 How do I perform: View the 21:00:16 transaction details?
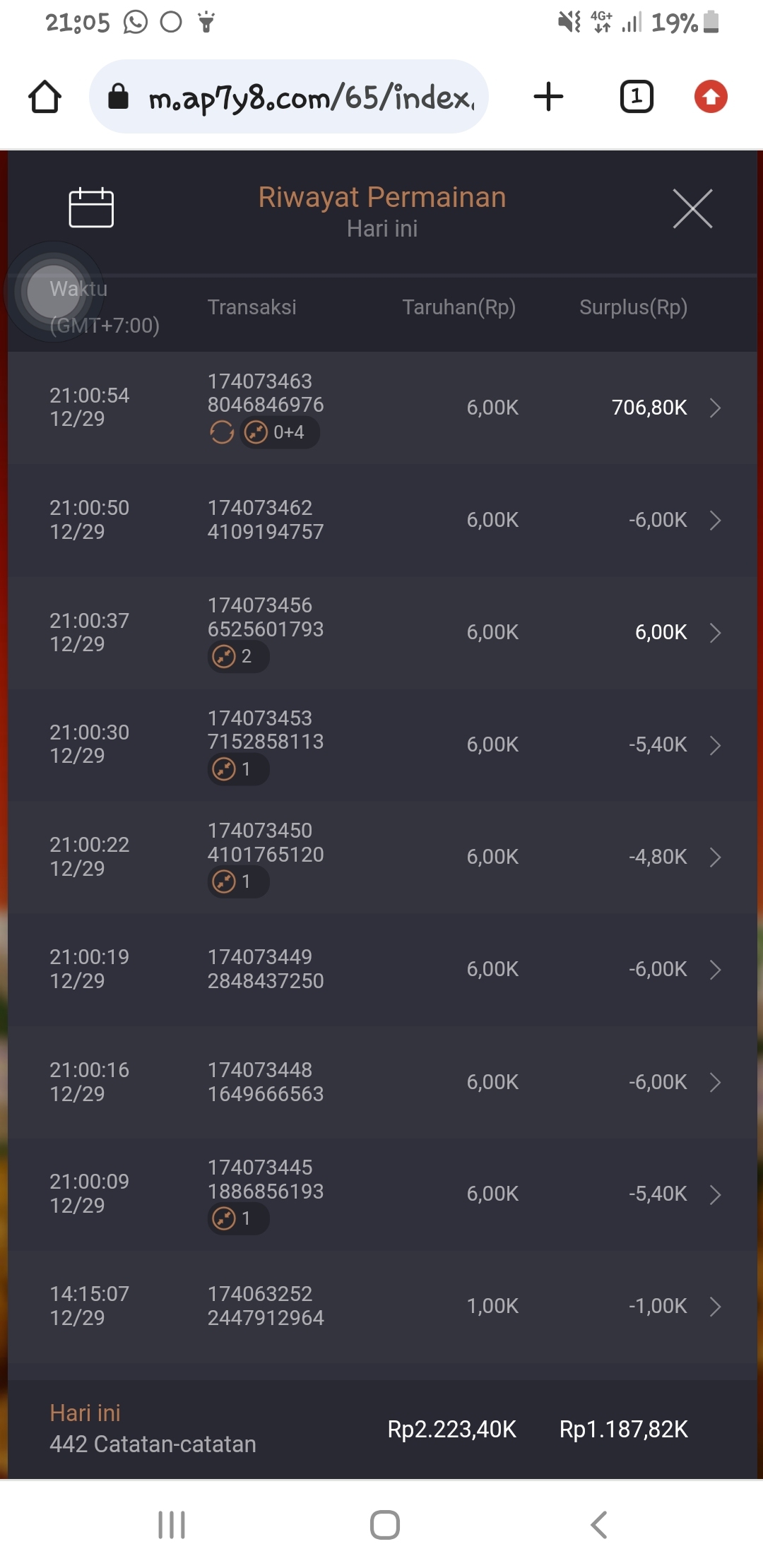(381, 1081)
